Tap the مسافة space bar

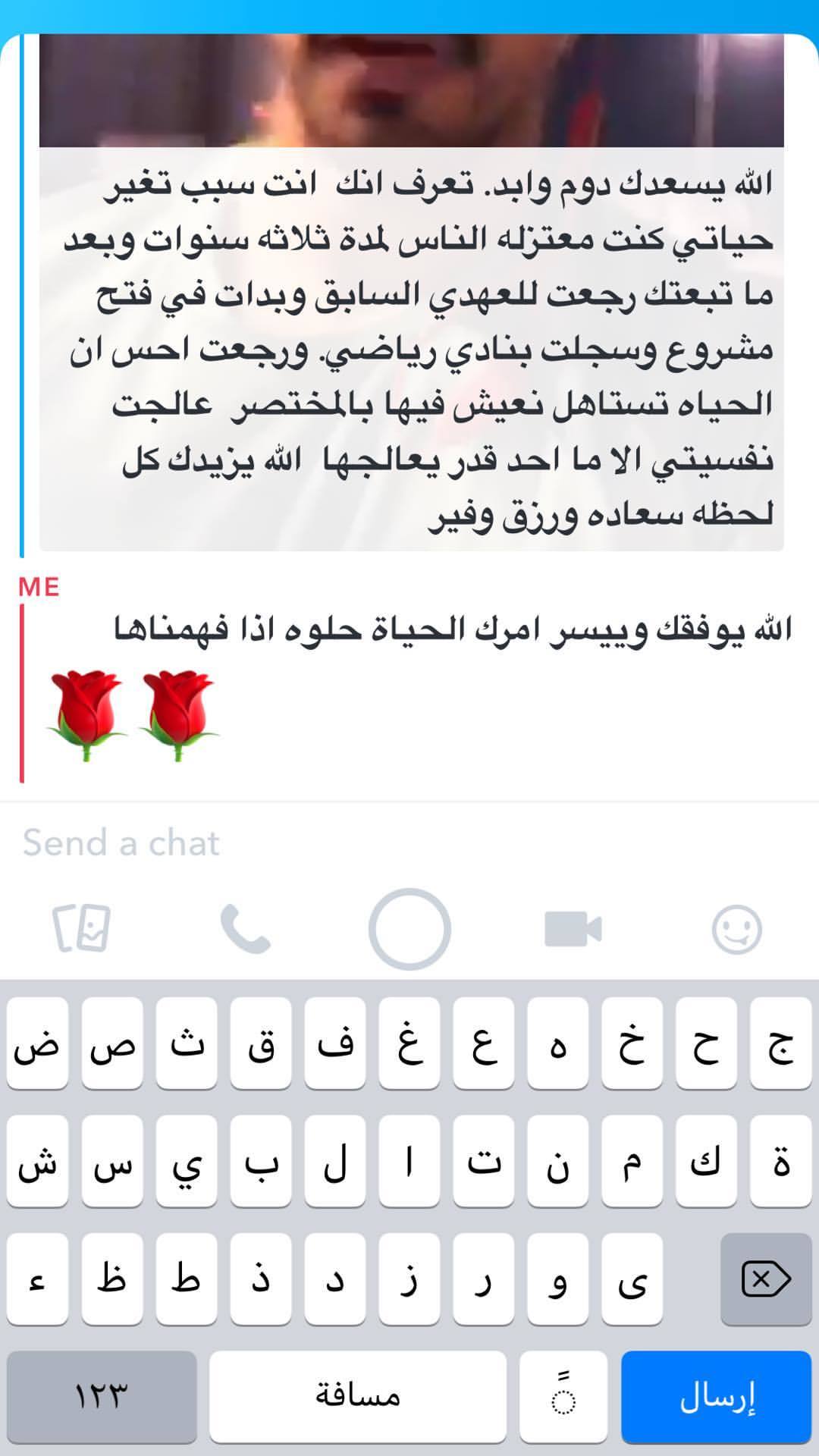click(x=357, y=1396)
